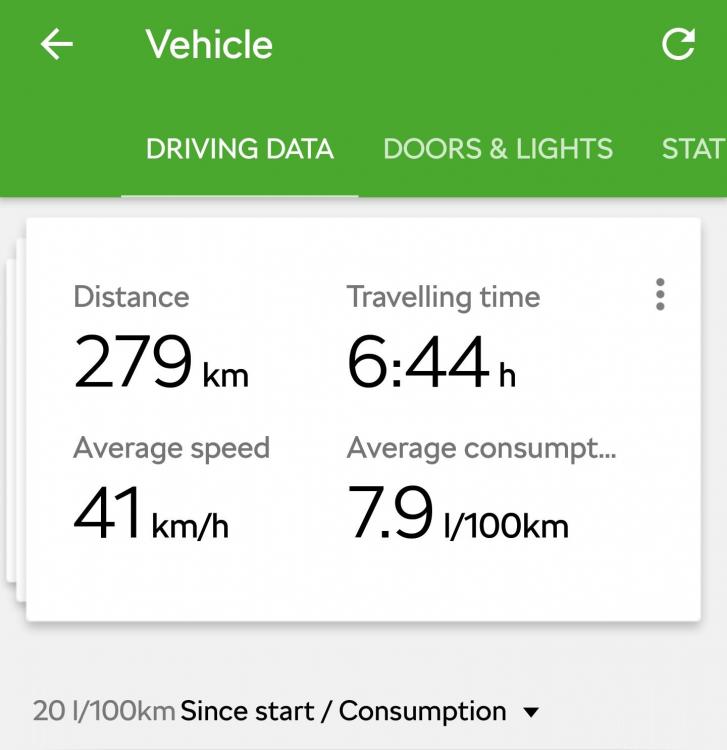The height and width of the screenshot is (750, 727).
Task: Expand the Since start / Consumption dropdown
Action: [531, 712]
